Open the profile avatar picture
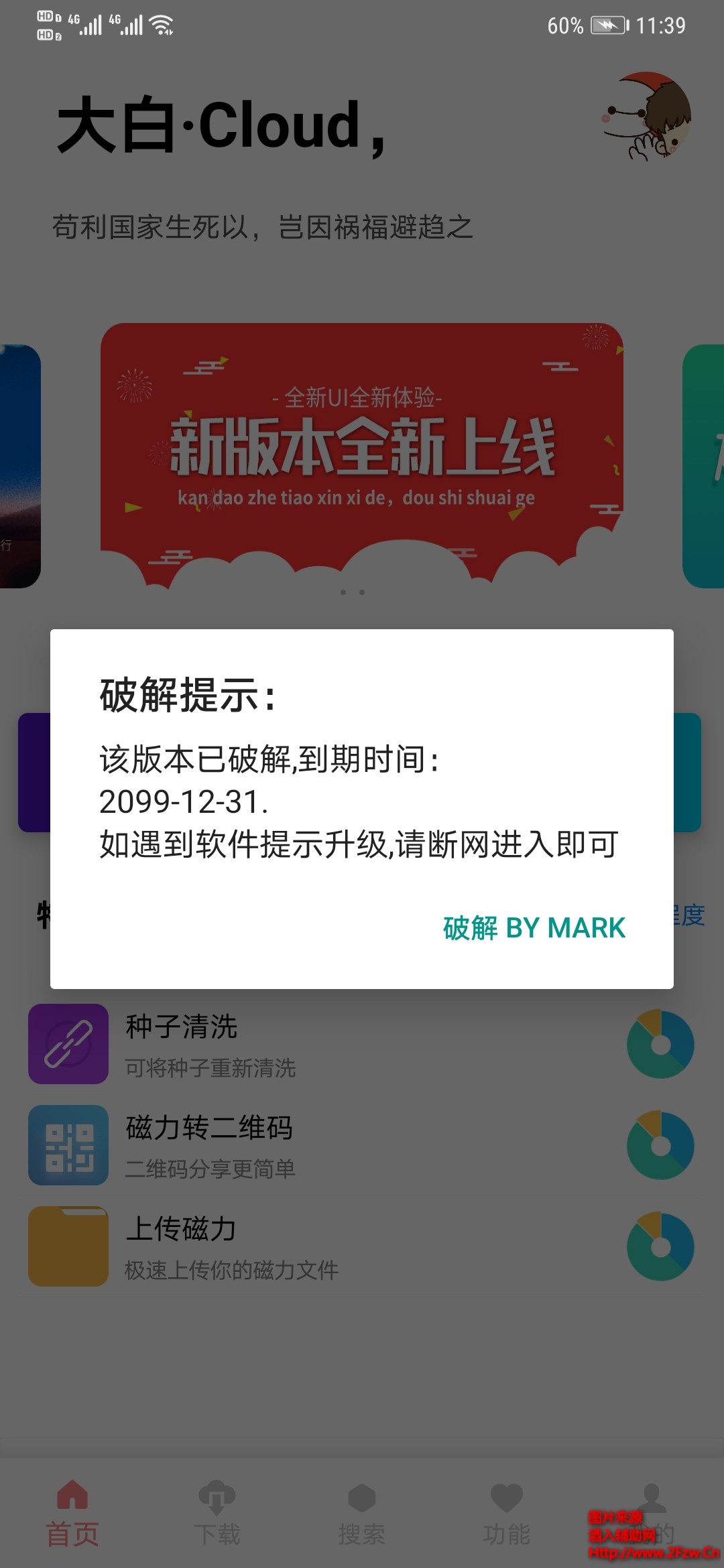The width and height of the screenshot is (724, 1568). tap(648, 116)
